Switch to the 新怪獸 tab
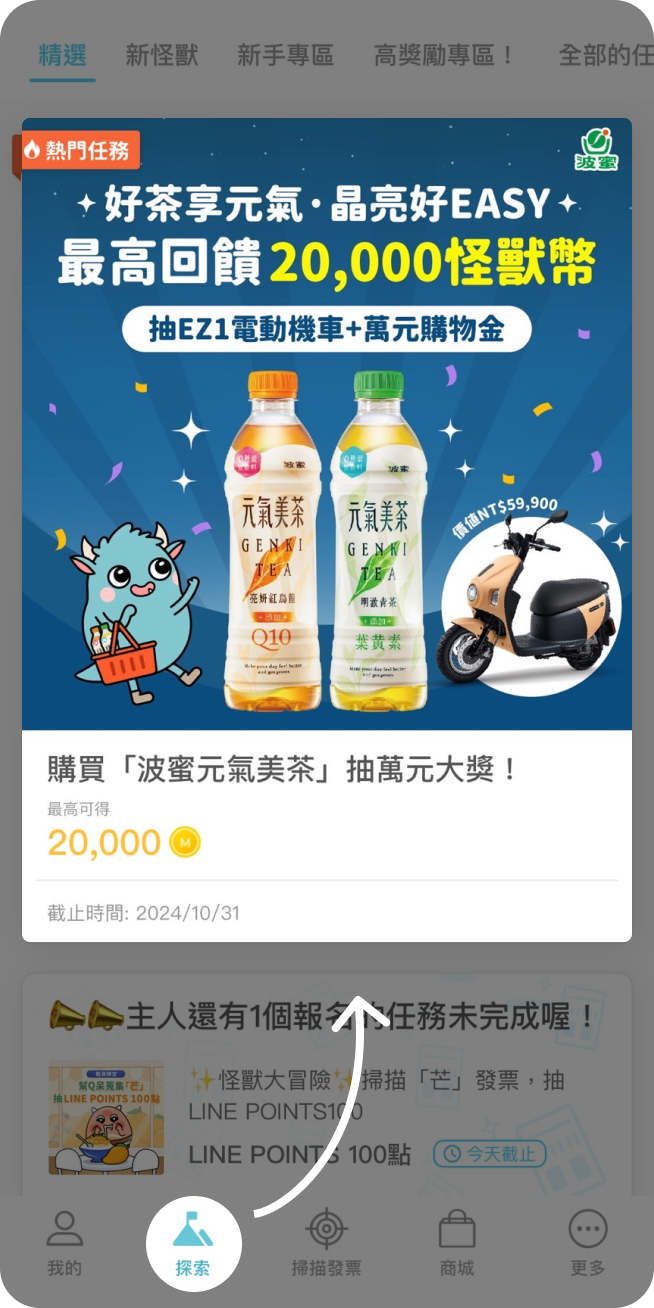The width and height of the screenshot is (654, 1308). [x=162, y=55]
